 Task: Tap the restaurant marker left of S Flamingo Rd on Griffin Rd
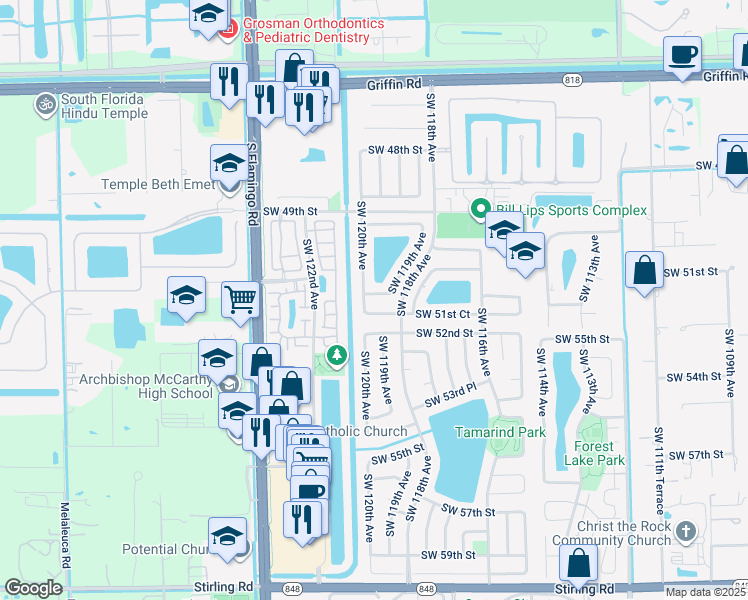click(229, 82)
